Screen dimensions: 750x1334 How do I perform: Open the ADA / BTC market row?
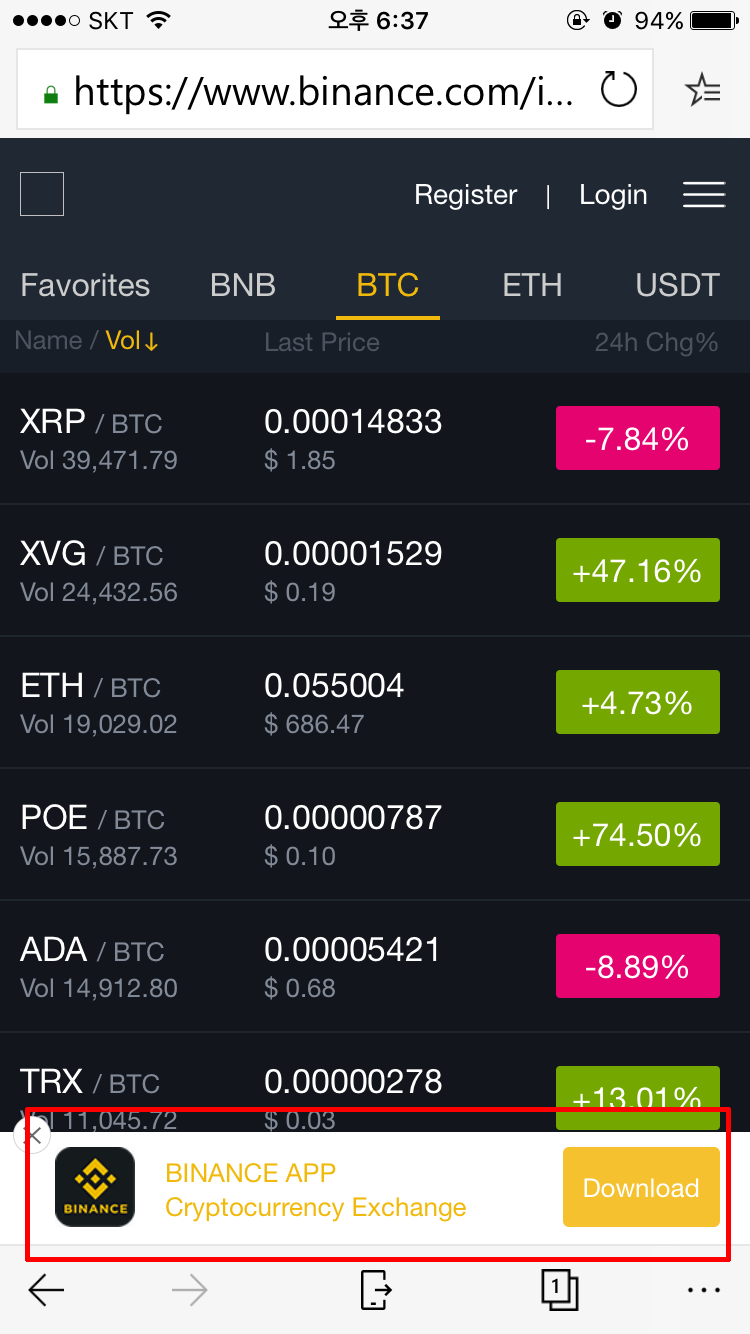coord(375,966)
